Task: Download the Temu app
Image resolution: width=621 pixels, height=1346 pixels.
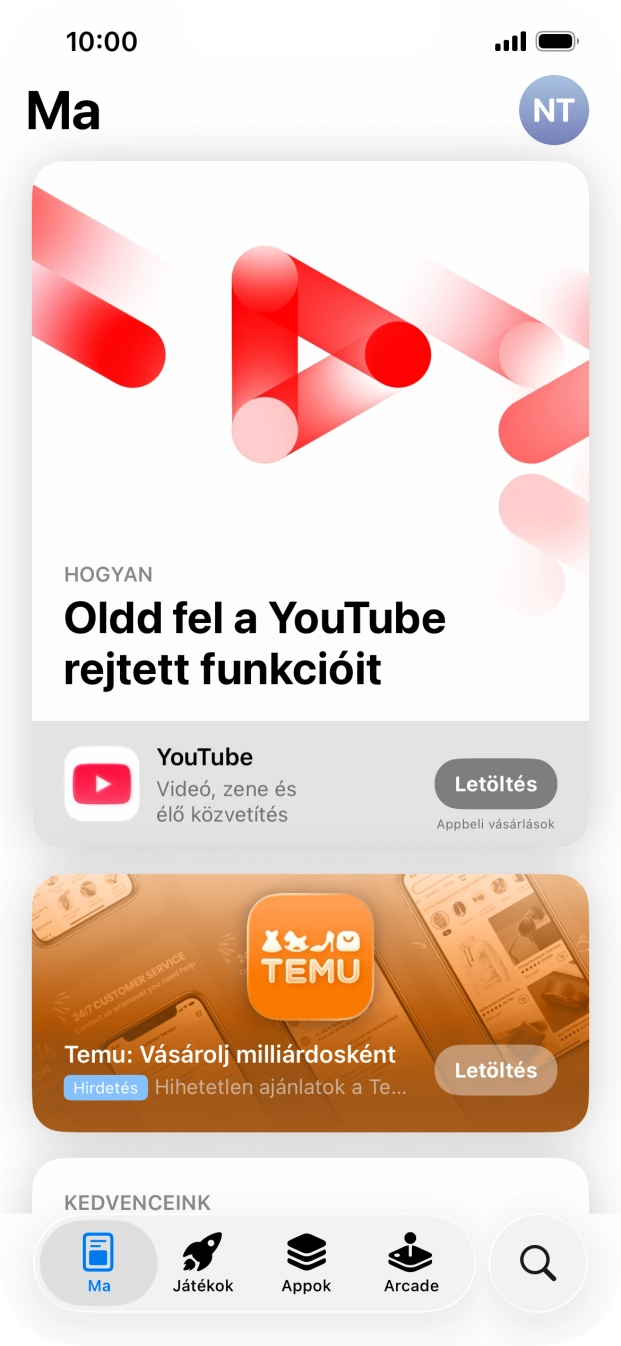Action: [x=495, y=1070]
